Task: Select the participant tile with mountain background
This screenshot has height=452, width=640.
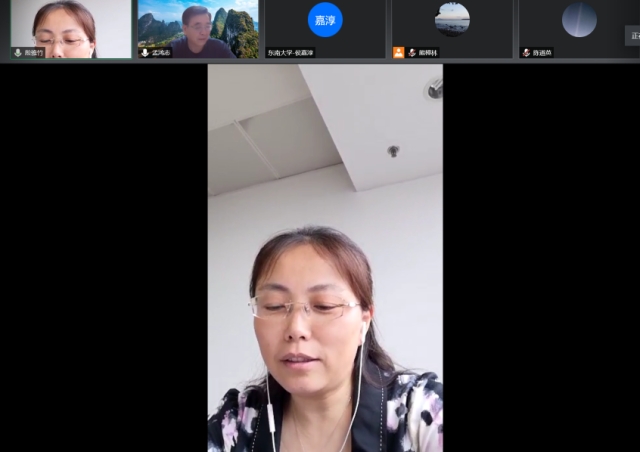Action: pos(197,28)
